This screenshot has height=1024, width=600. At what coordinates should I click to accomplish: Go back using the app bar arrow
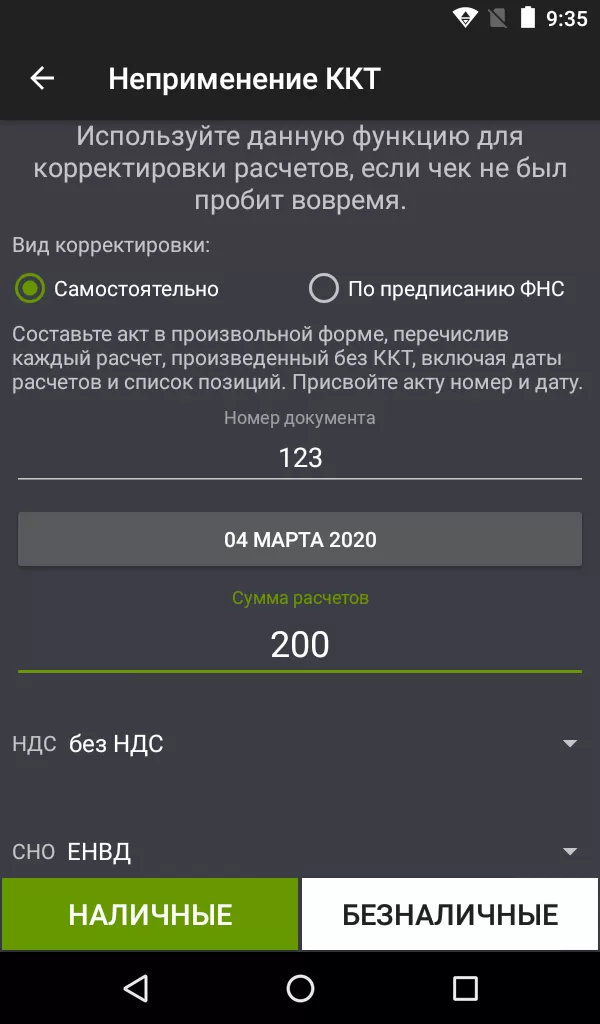tap(42, 79)
